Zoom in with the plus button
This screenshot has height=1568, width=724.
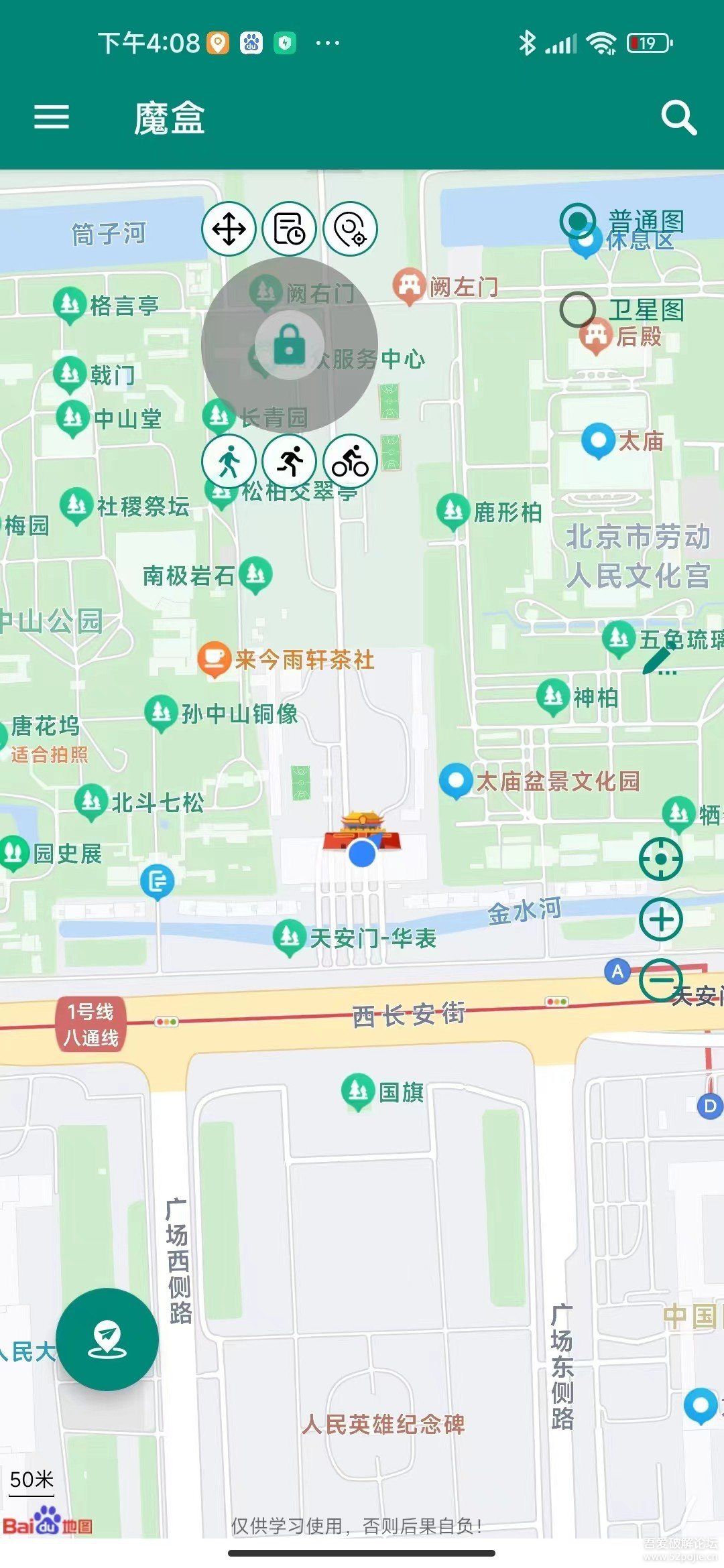click(x=661, y=919)
